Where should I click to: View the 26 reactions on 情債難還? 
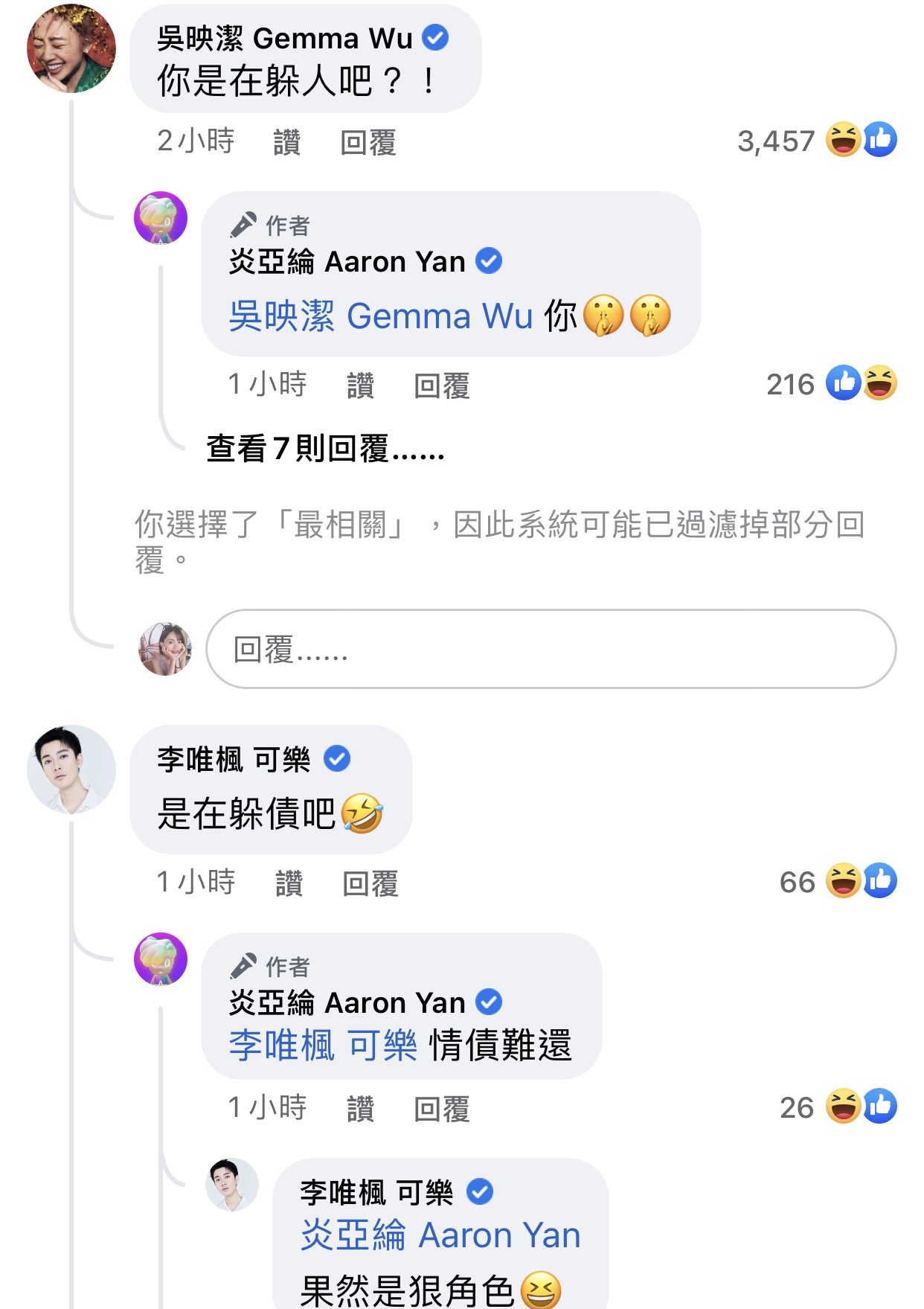838,1107
